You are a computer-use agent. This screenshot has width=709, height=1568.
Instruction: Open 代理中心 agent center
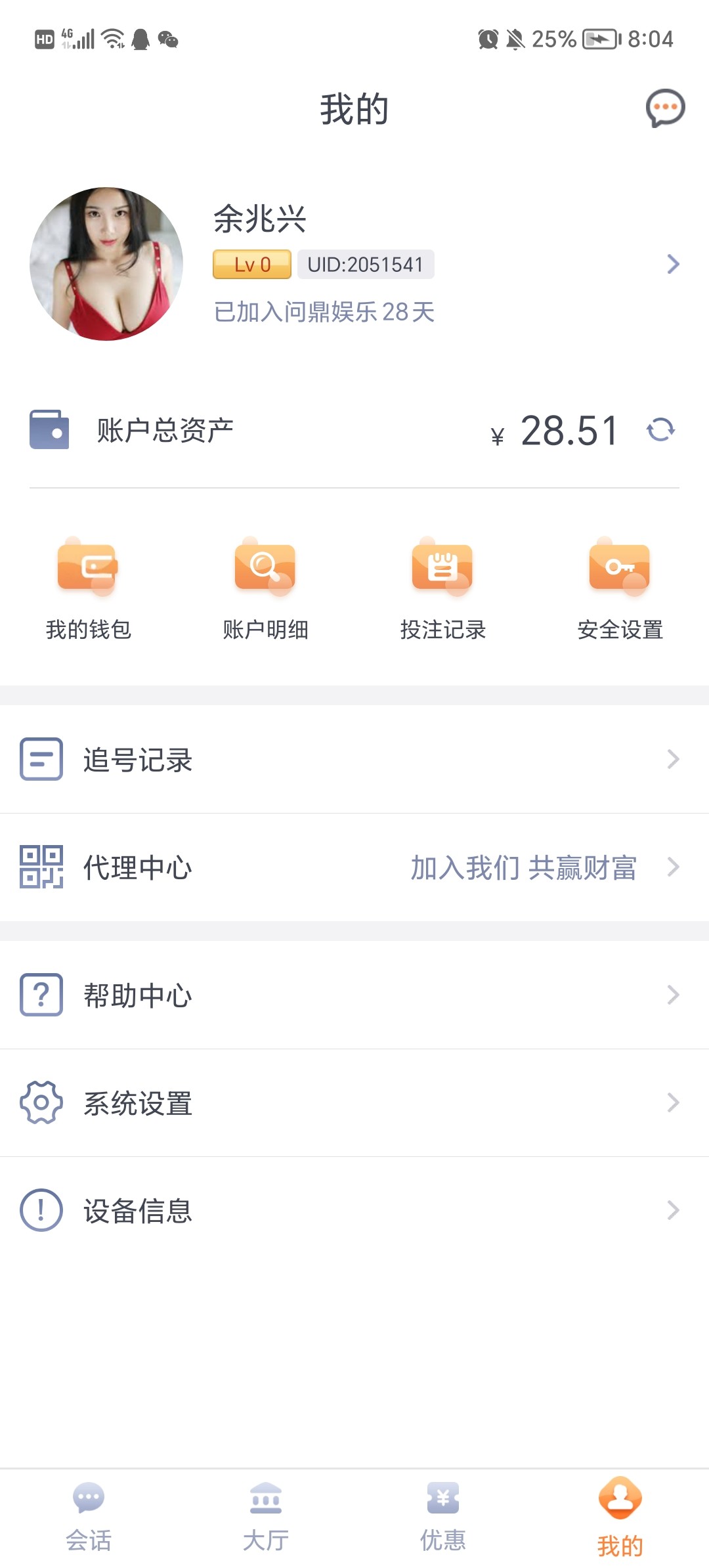click(354, 867)
